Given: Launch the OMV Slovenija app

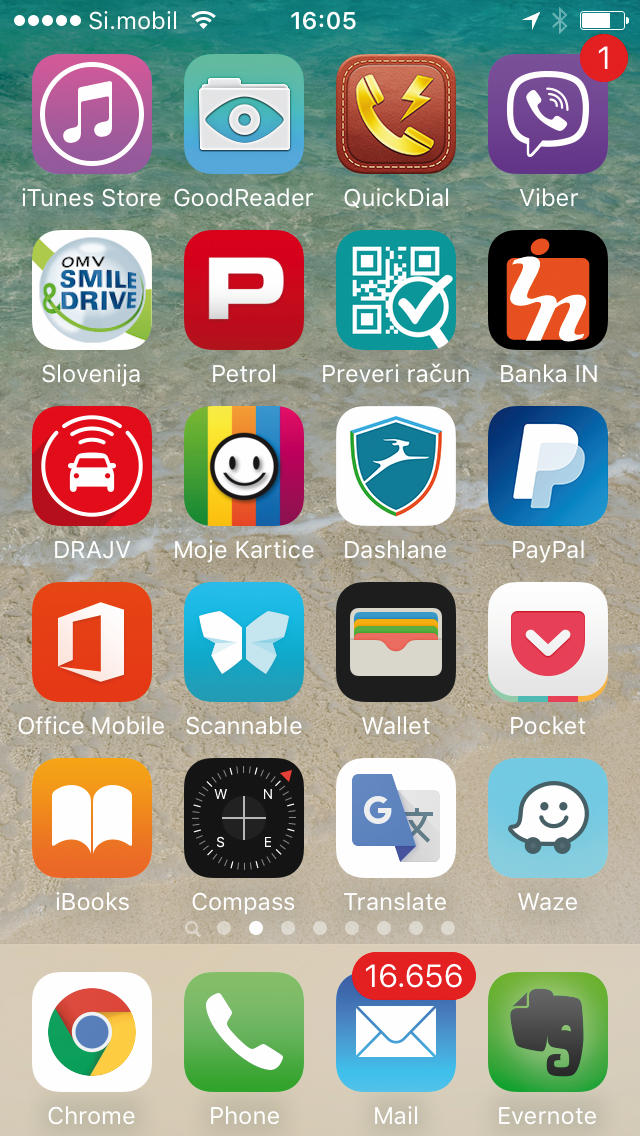Looking at the screenshot, I should click(92, 290).
